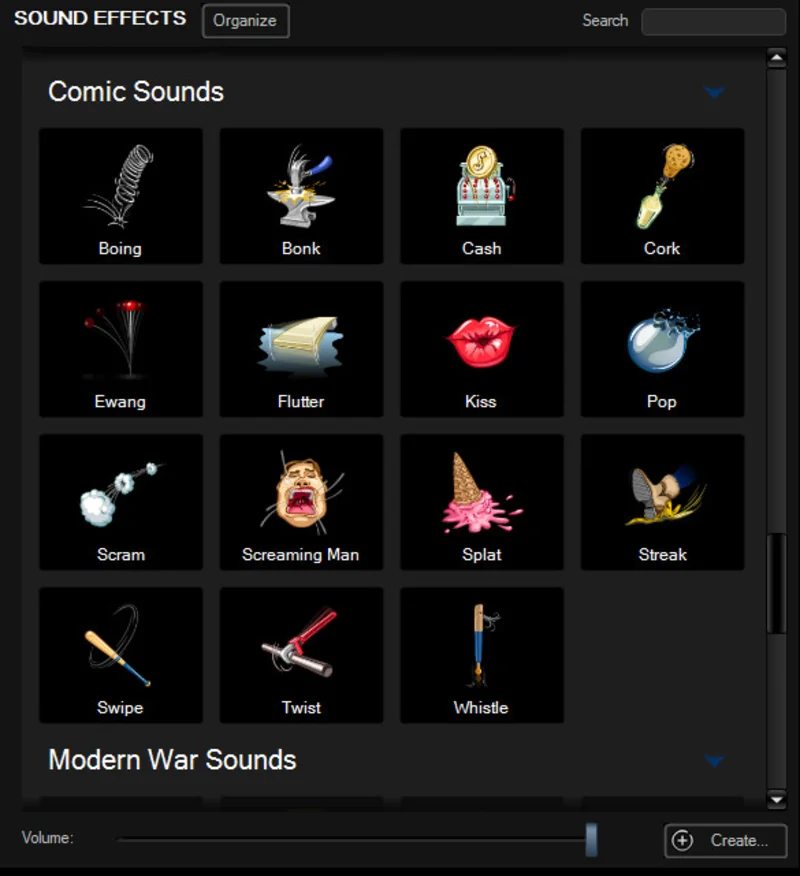This screenshot has width=800, height=876.
Task: Select the Boing sound effect
Action: click(120, 196)
